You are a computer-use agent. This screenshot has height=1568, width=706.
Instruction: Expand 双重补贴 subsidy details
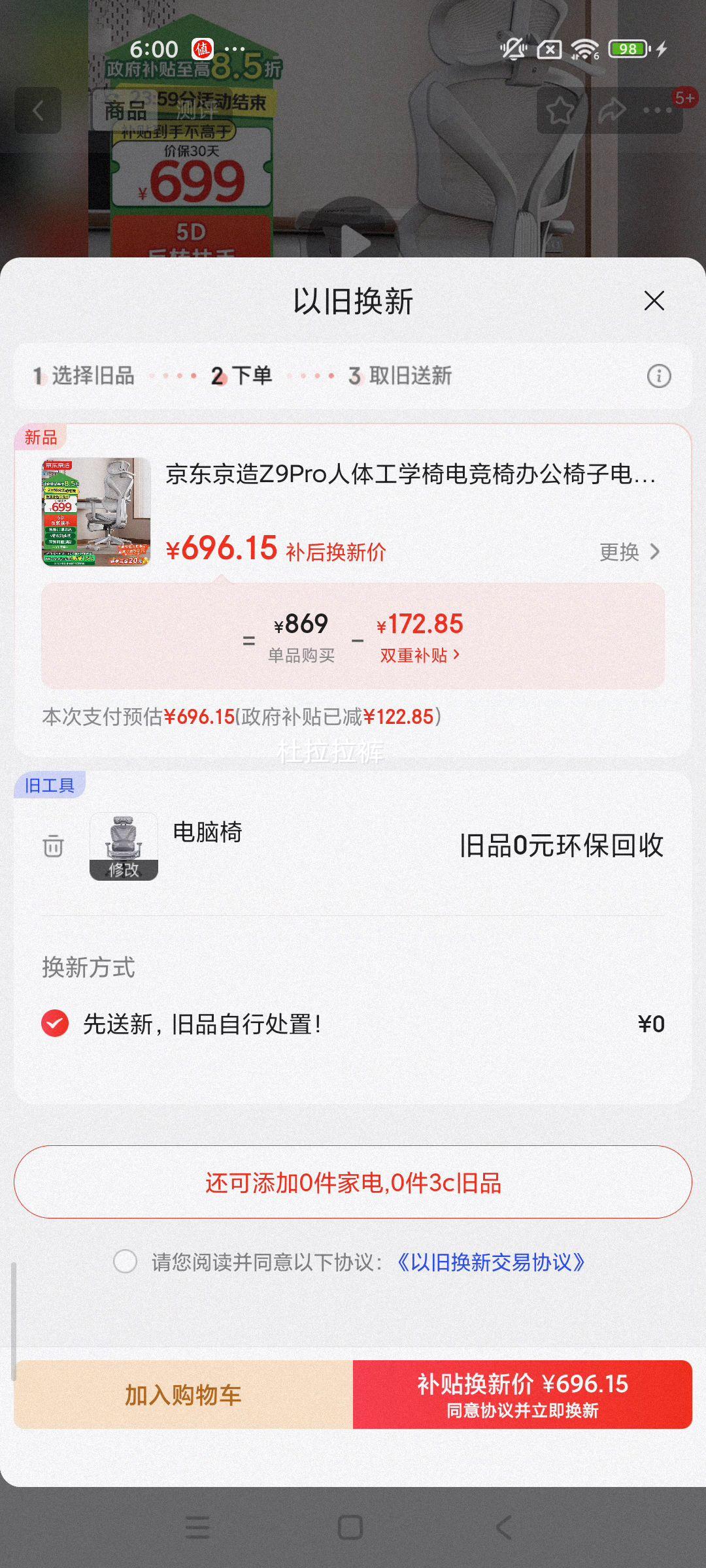tap(418, 655)
